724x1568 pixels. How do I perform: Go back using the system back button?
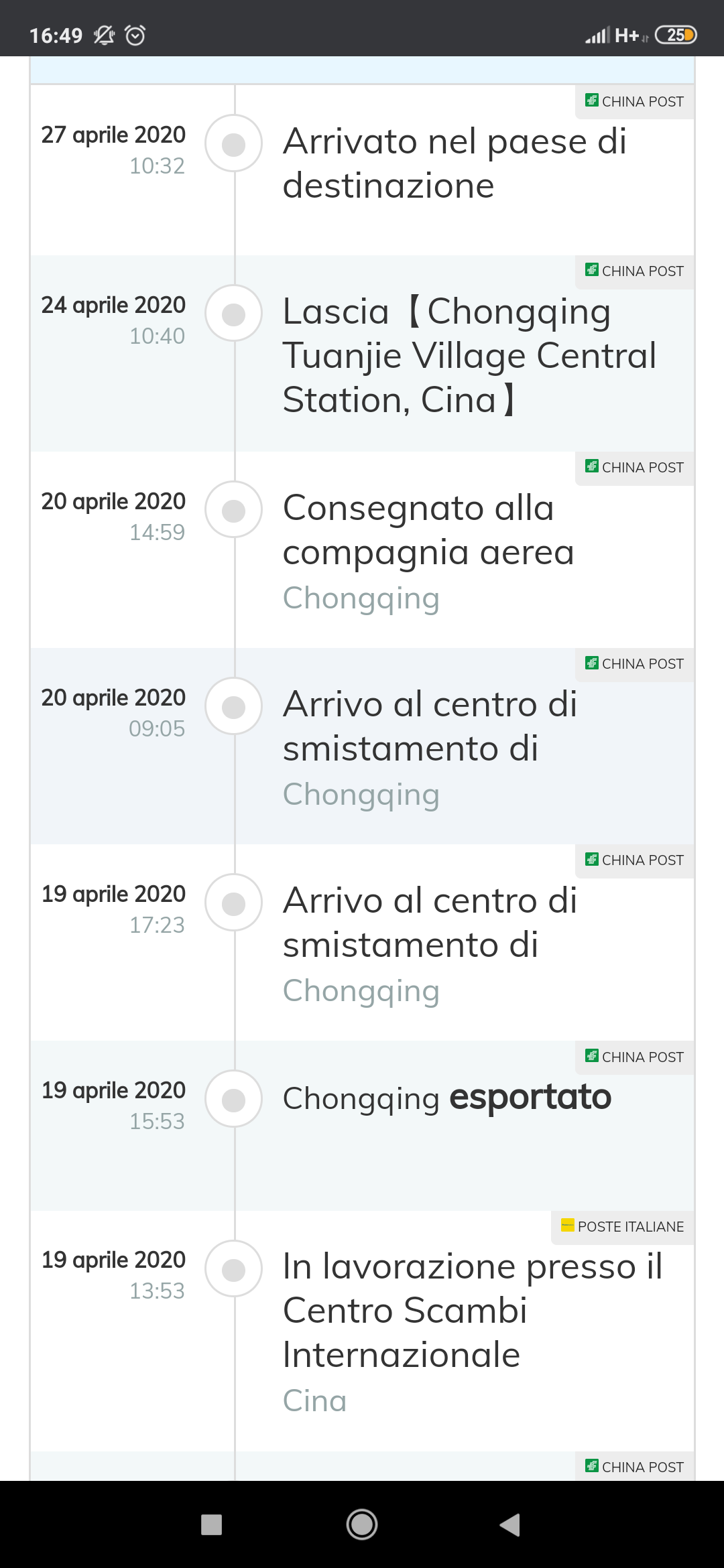pos(510,1524)
